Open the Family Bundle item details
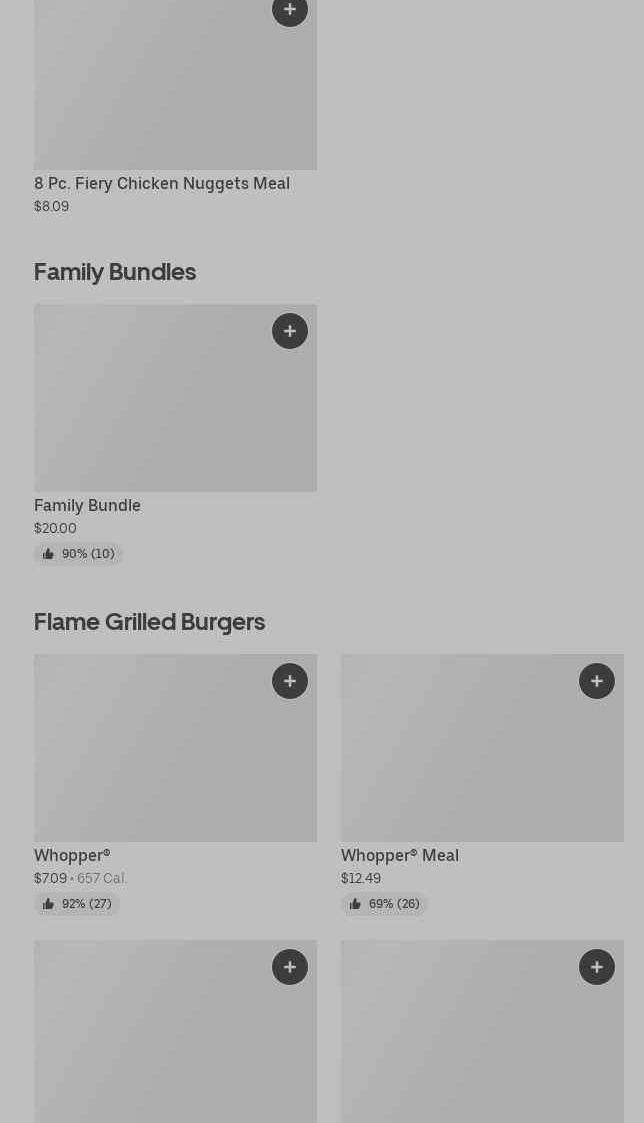This screenshot has height=1123, width=644. (x=87, y=505)
